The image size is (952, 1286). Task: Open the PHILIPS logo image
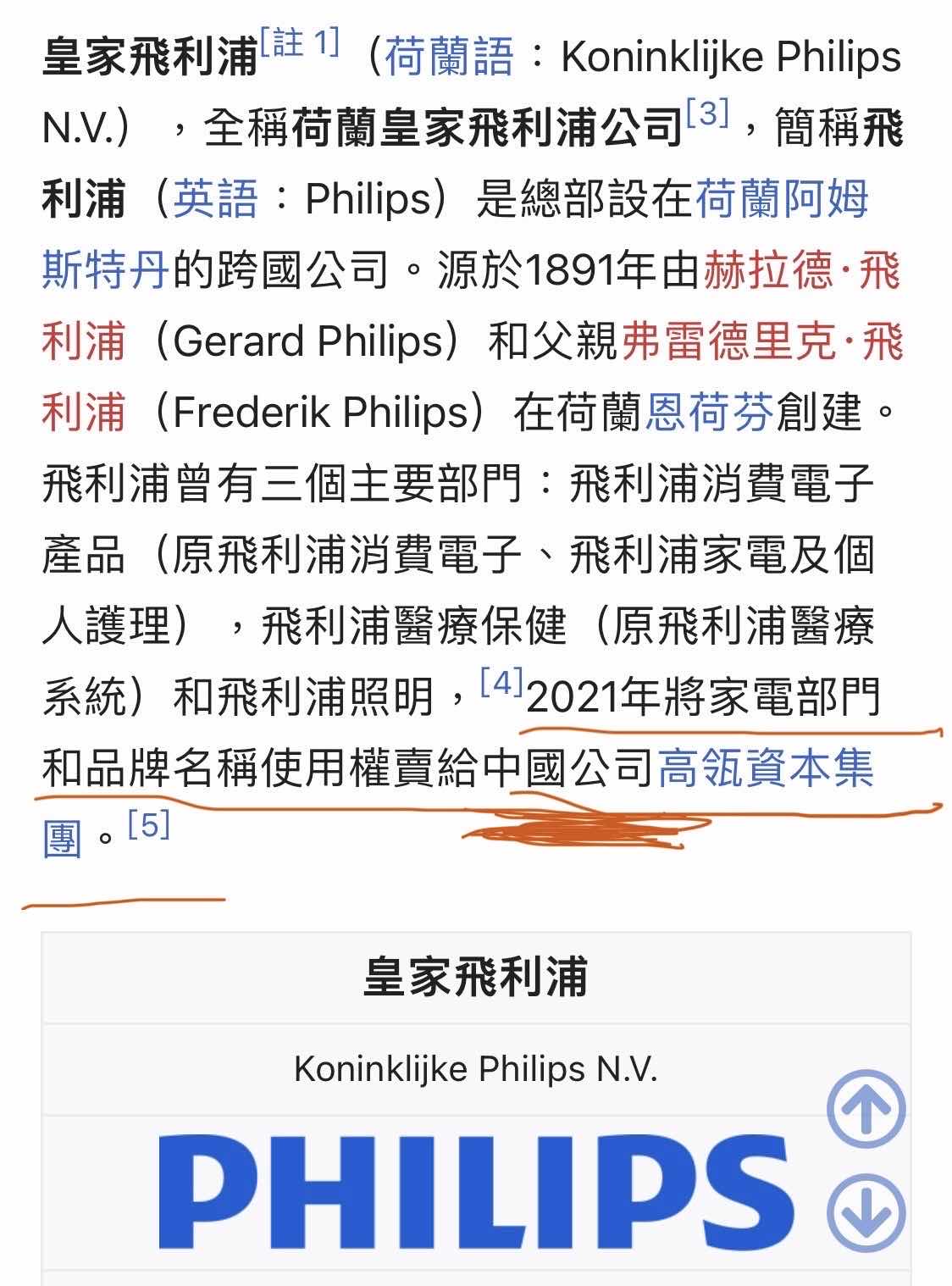tap(474, 1194)
